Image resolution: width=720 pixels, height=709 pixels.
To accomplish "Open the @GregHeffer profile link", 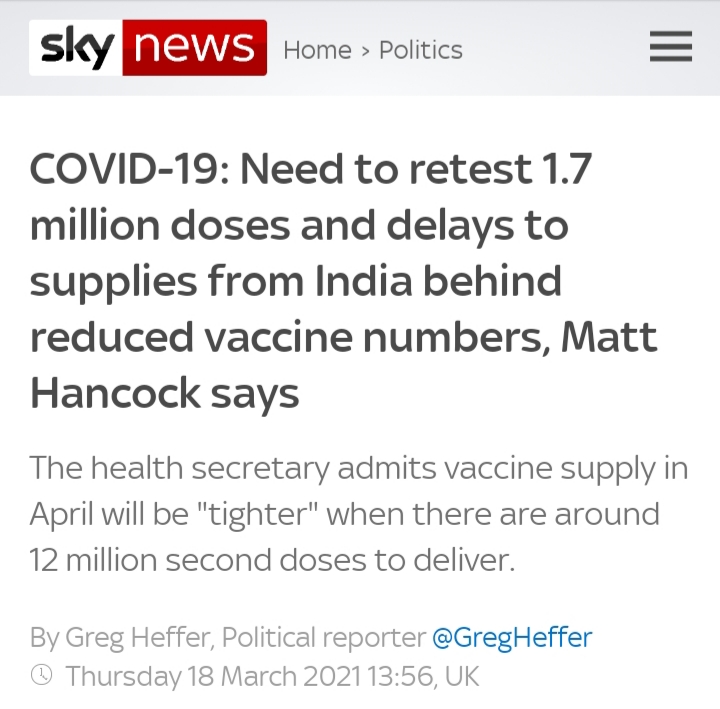I will 512,637.
